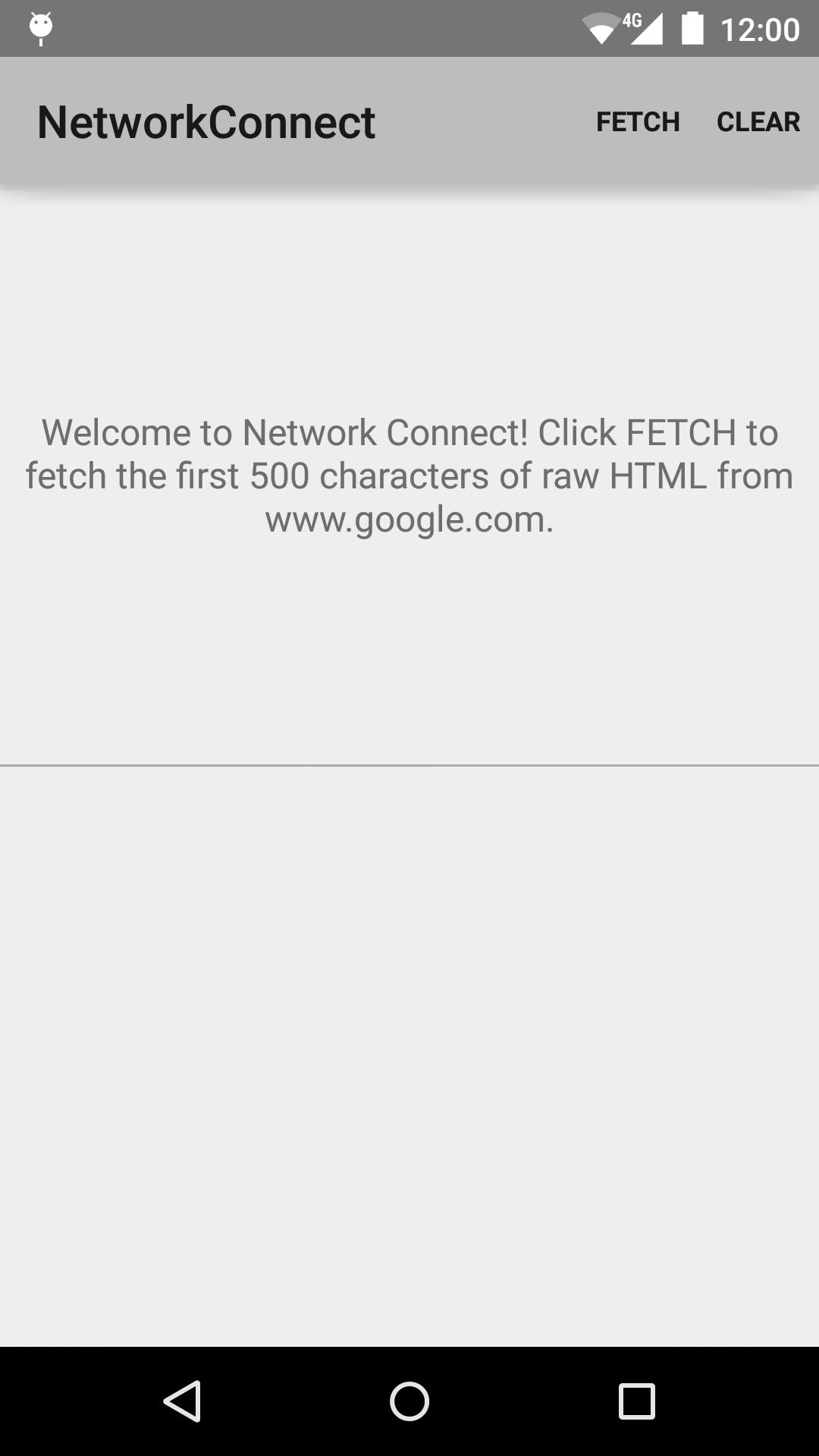Clear the fetched text with CLEAR
This screenshot has width=819, height=1456.
(x=758, y=121)
